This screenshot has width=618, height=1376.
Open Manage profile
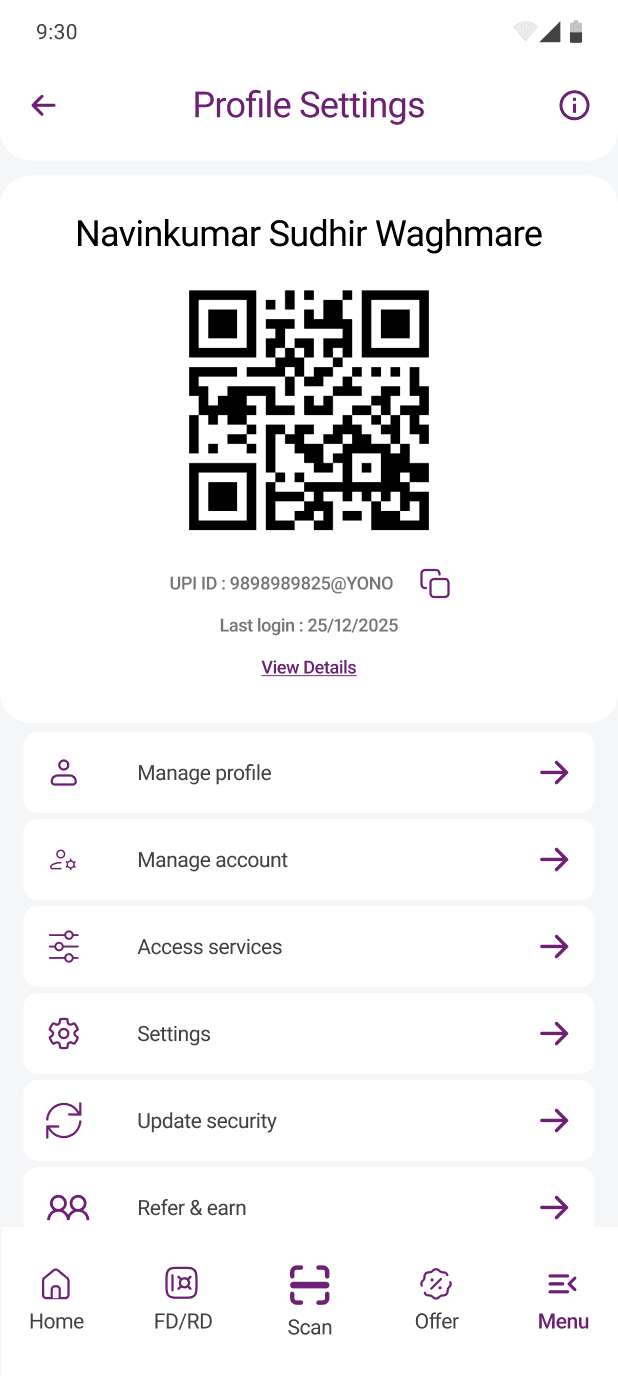pyautogui.click(x=309, y=773)
